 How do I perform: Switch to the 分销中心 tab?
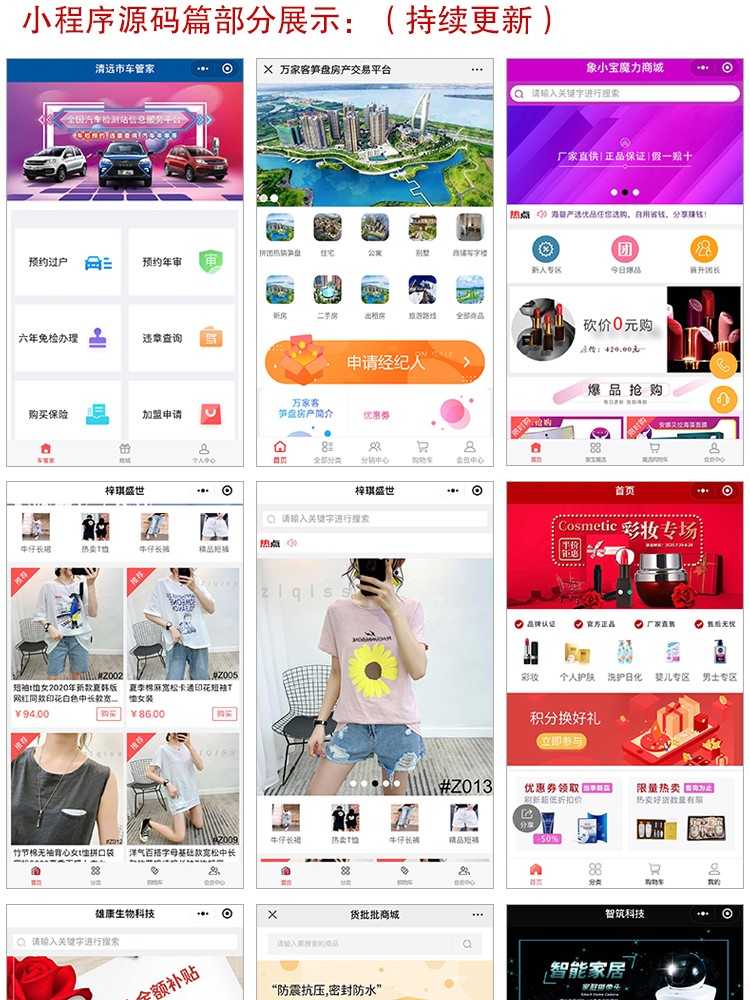point(375,450)
